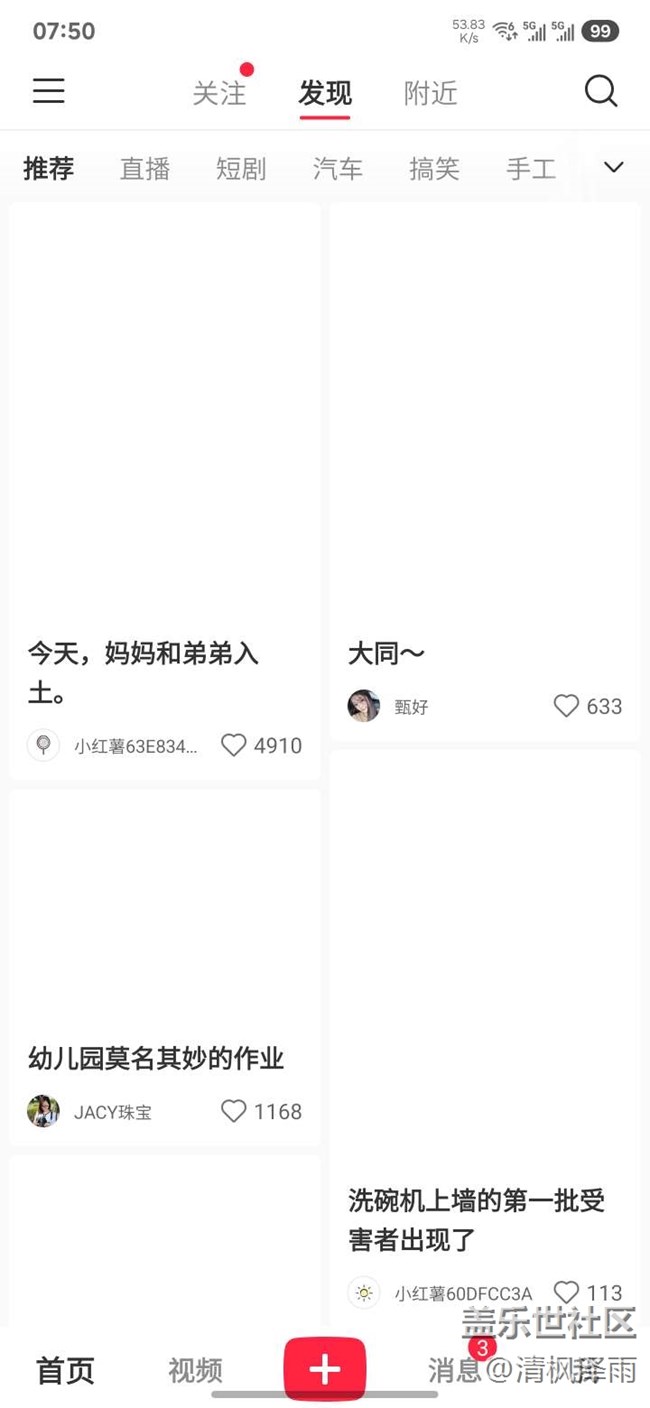Open the search magnifier
The width and height of the screenshot is (650, 1408).
tap(600, 91)
